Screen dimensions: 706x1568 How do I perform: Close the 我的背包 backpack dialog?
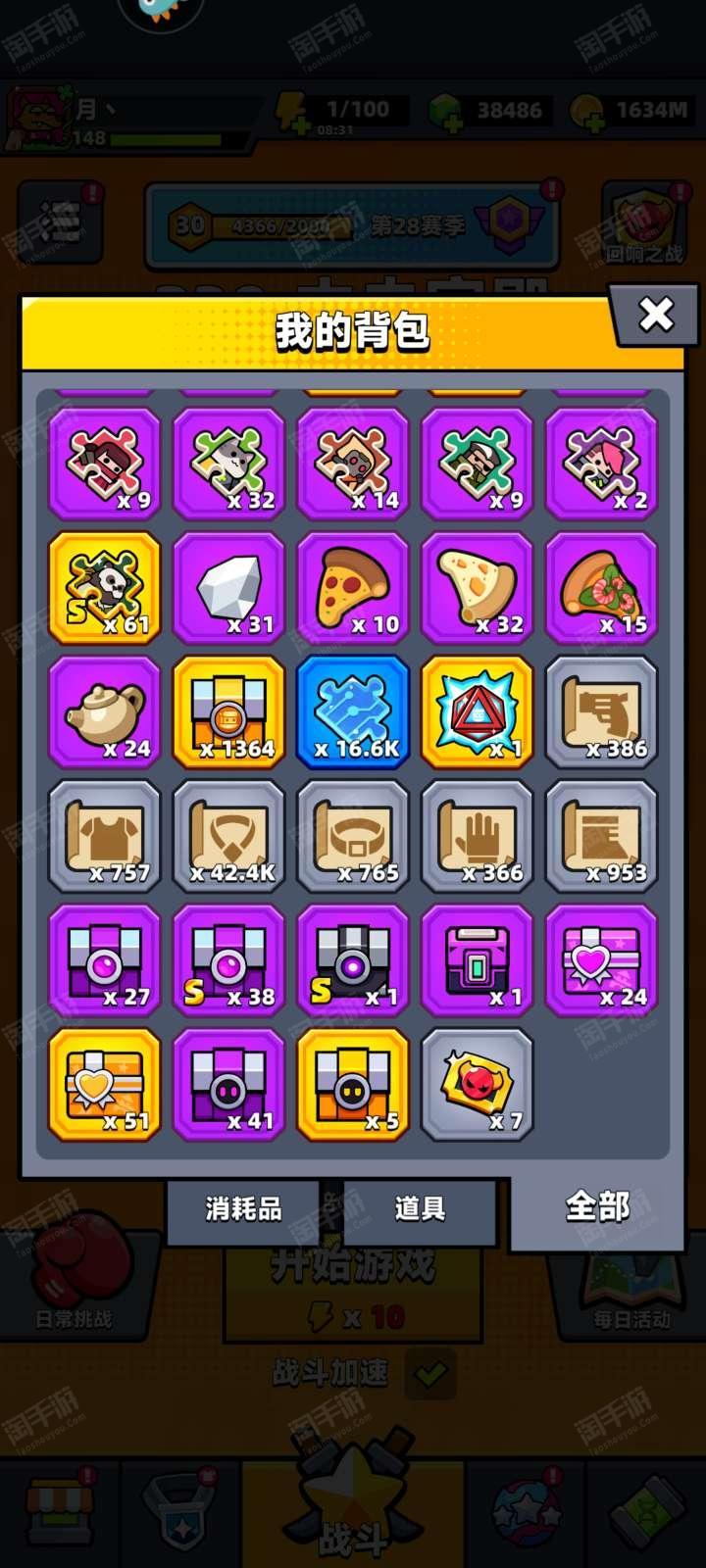pos(656,315)
